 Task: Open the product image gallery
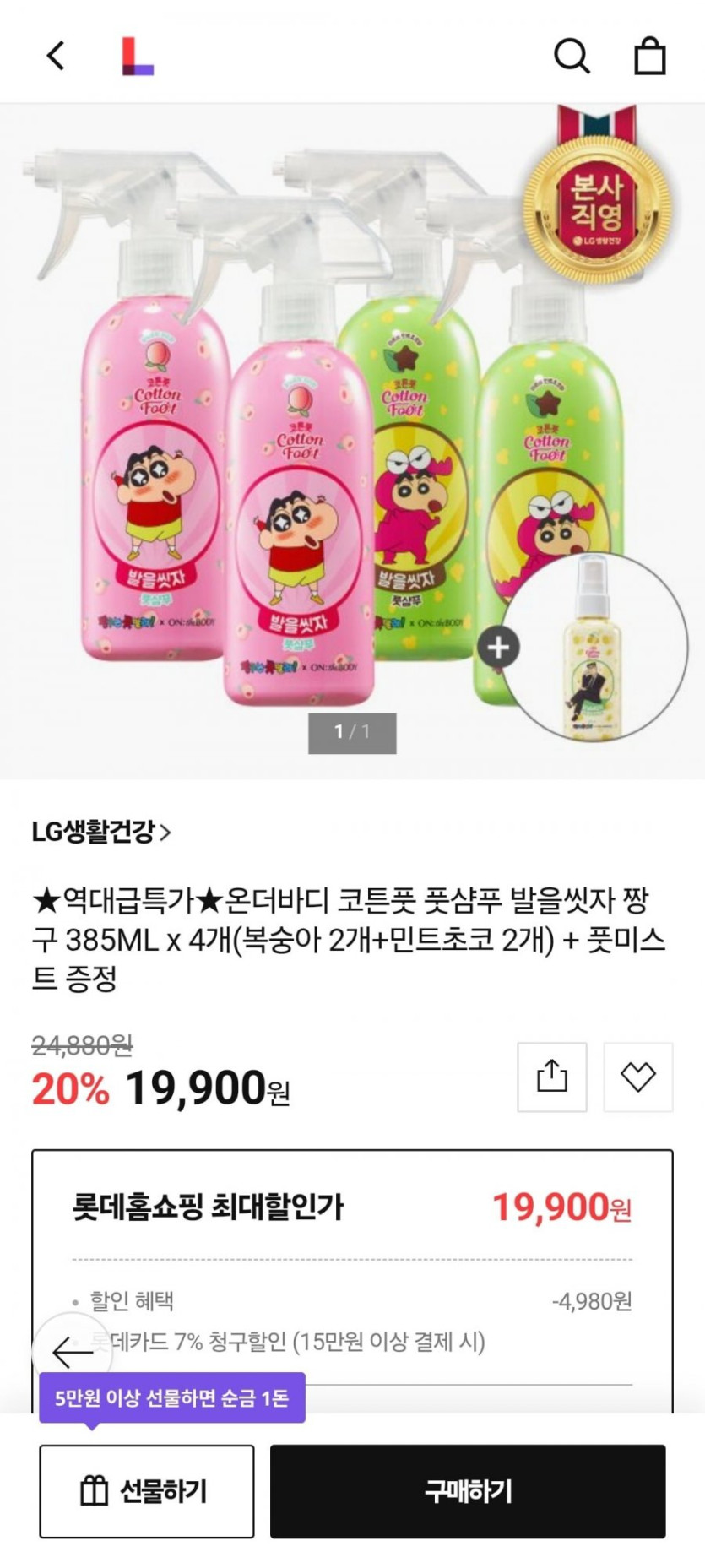(352, 441)
